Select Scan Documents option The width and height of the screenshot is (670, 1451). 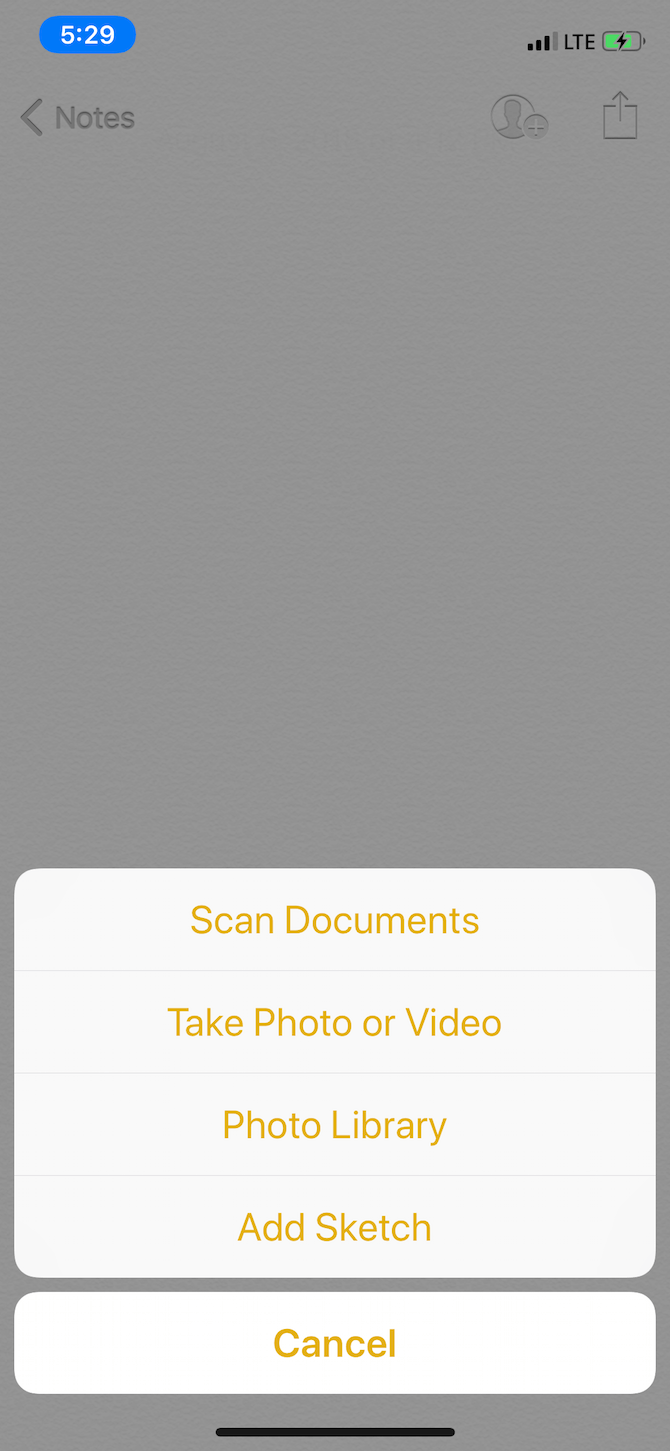[334, 920]
